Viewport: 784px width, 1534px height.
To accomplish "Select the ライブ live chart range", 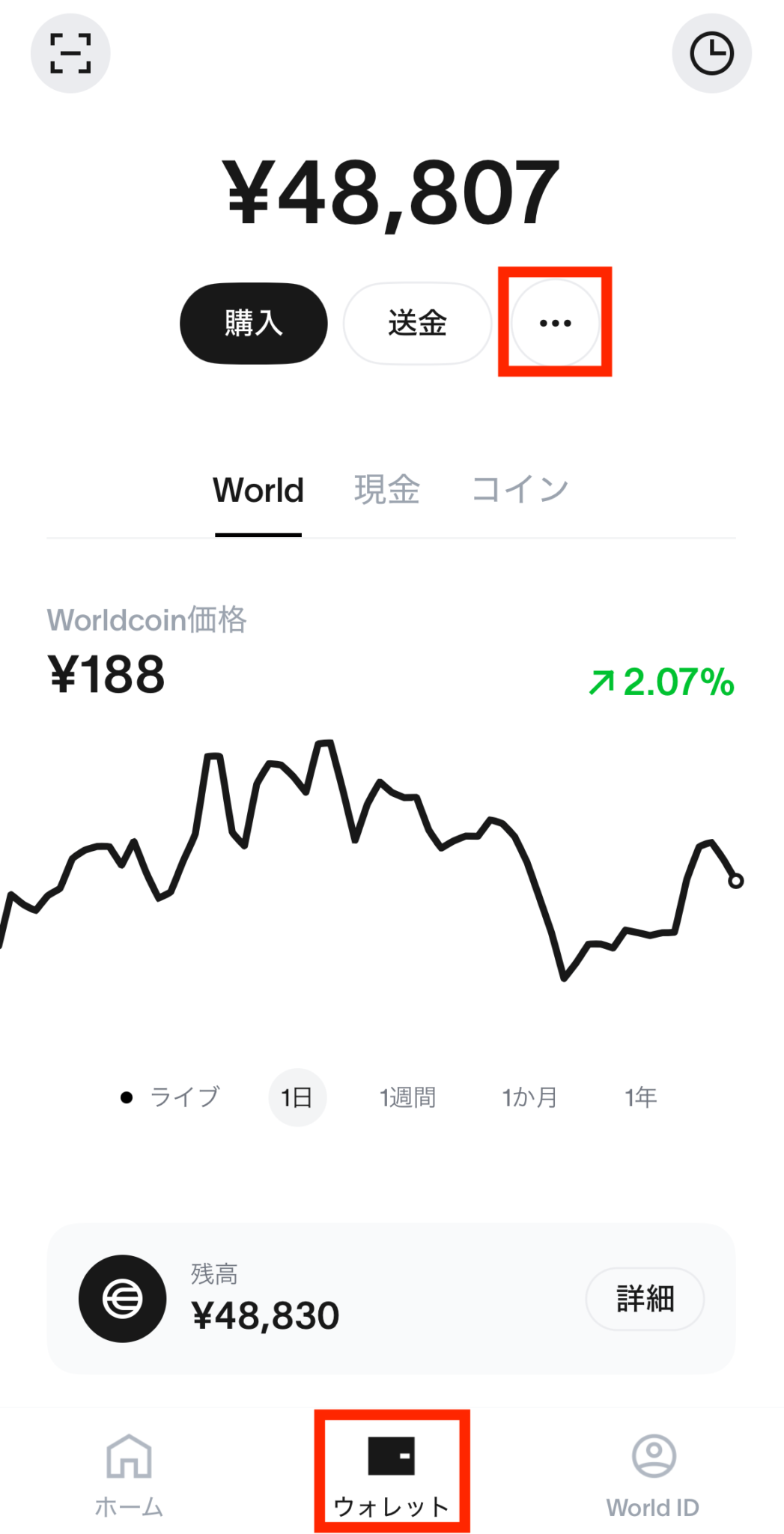I will 171,1097.
